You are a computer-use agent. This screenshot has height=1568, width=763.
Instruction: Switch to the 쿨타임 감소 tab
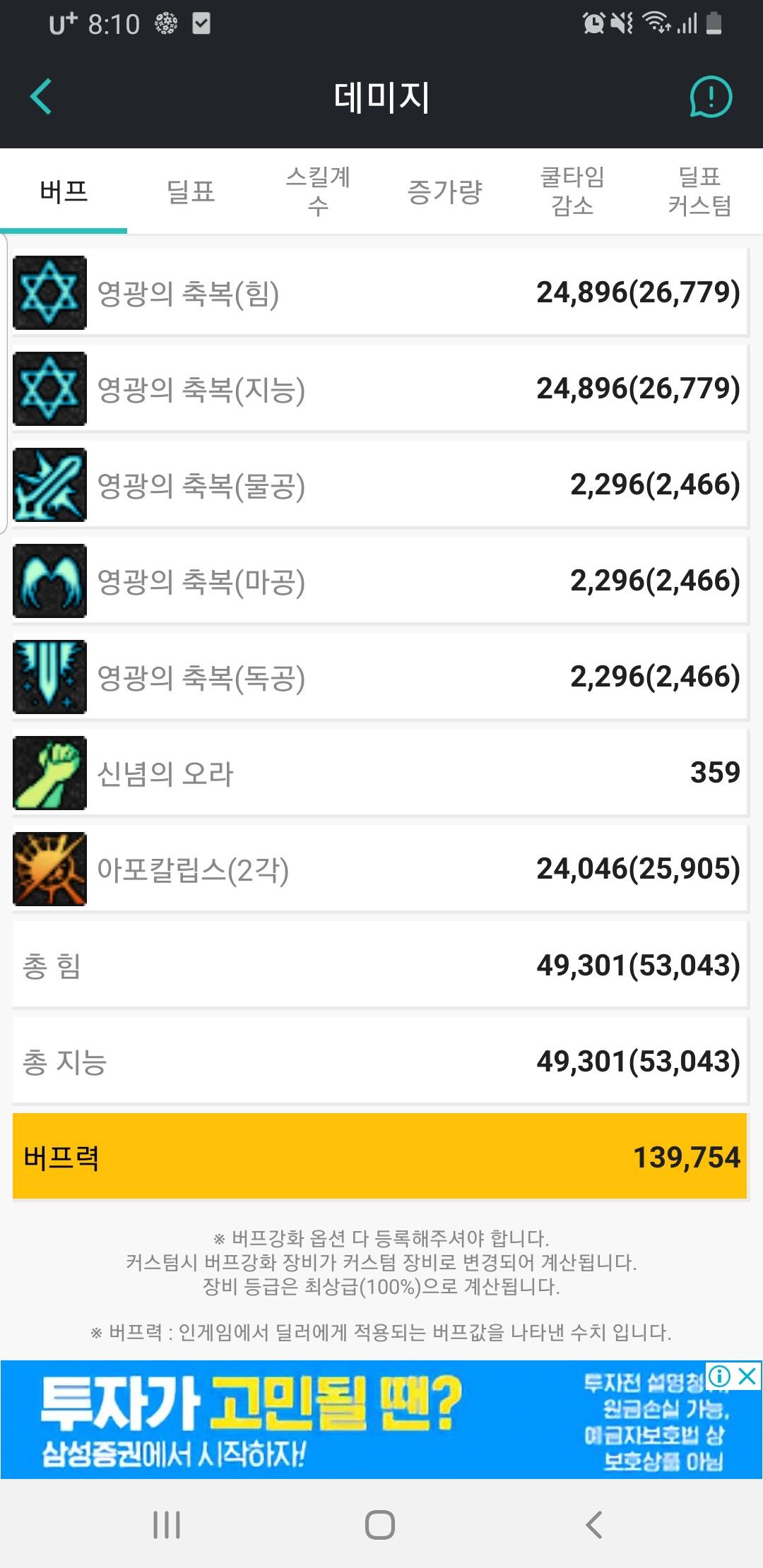(572, 191)
